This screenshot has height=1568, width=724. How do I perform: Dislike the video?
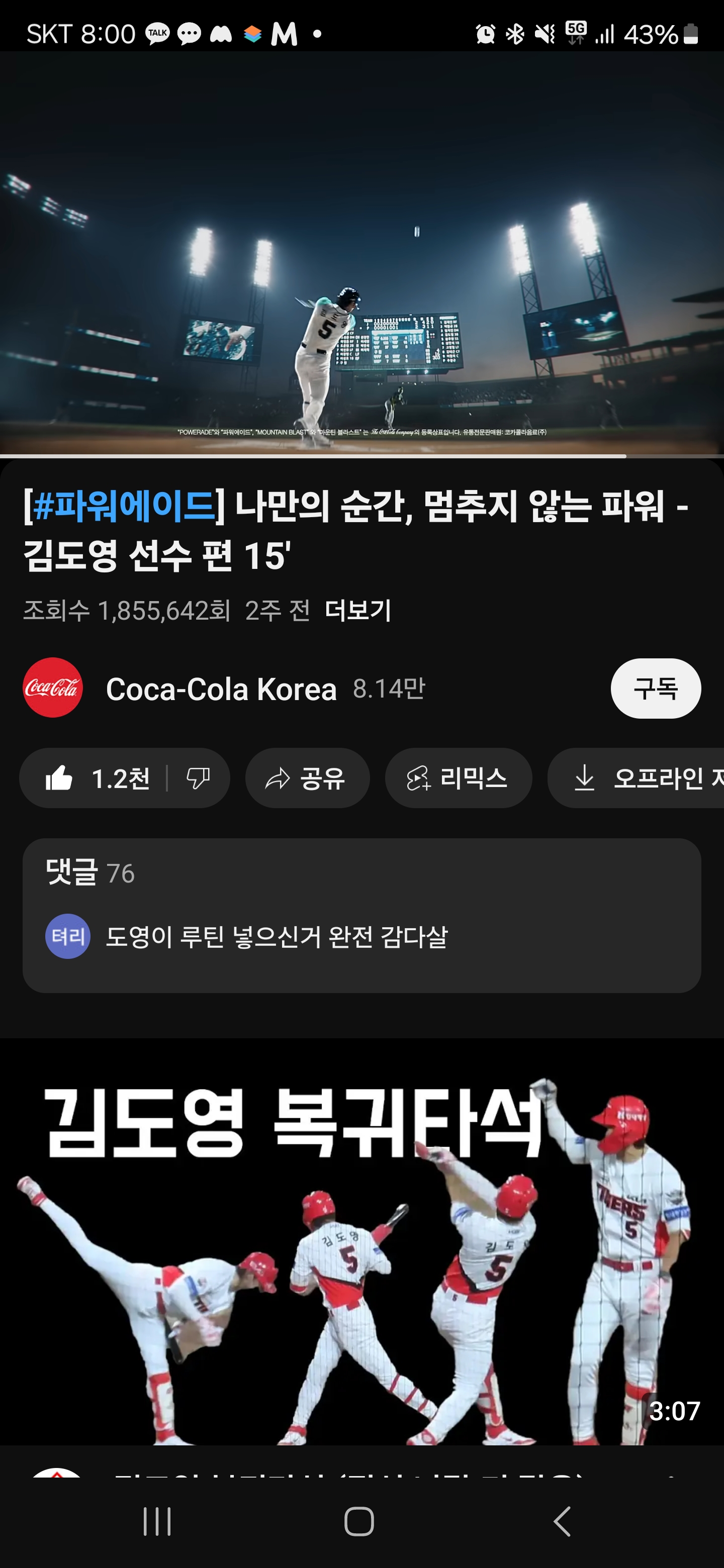tap(198, 778)
